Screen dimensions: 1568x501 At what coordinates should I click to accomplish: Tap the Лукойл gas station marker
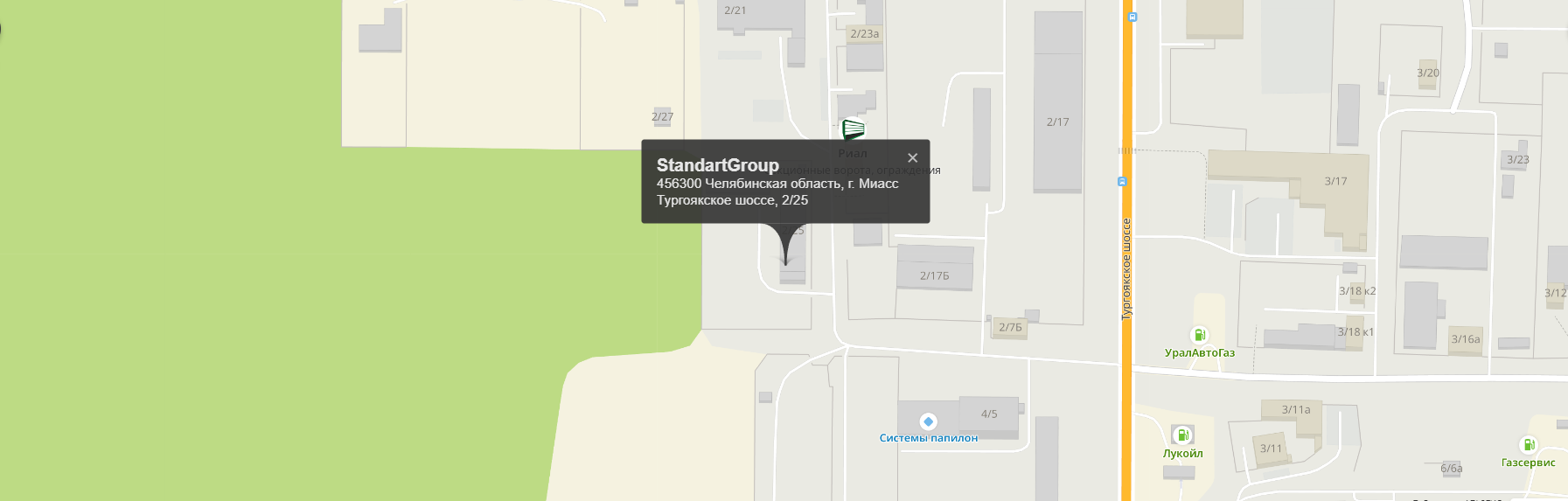click(x=1182, y=435)
